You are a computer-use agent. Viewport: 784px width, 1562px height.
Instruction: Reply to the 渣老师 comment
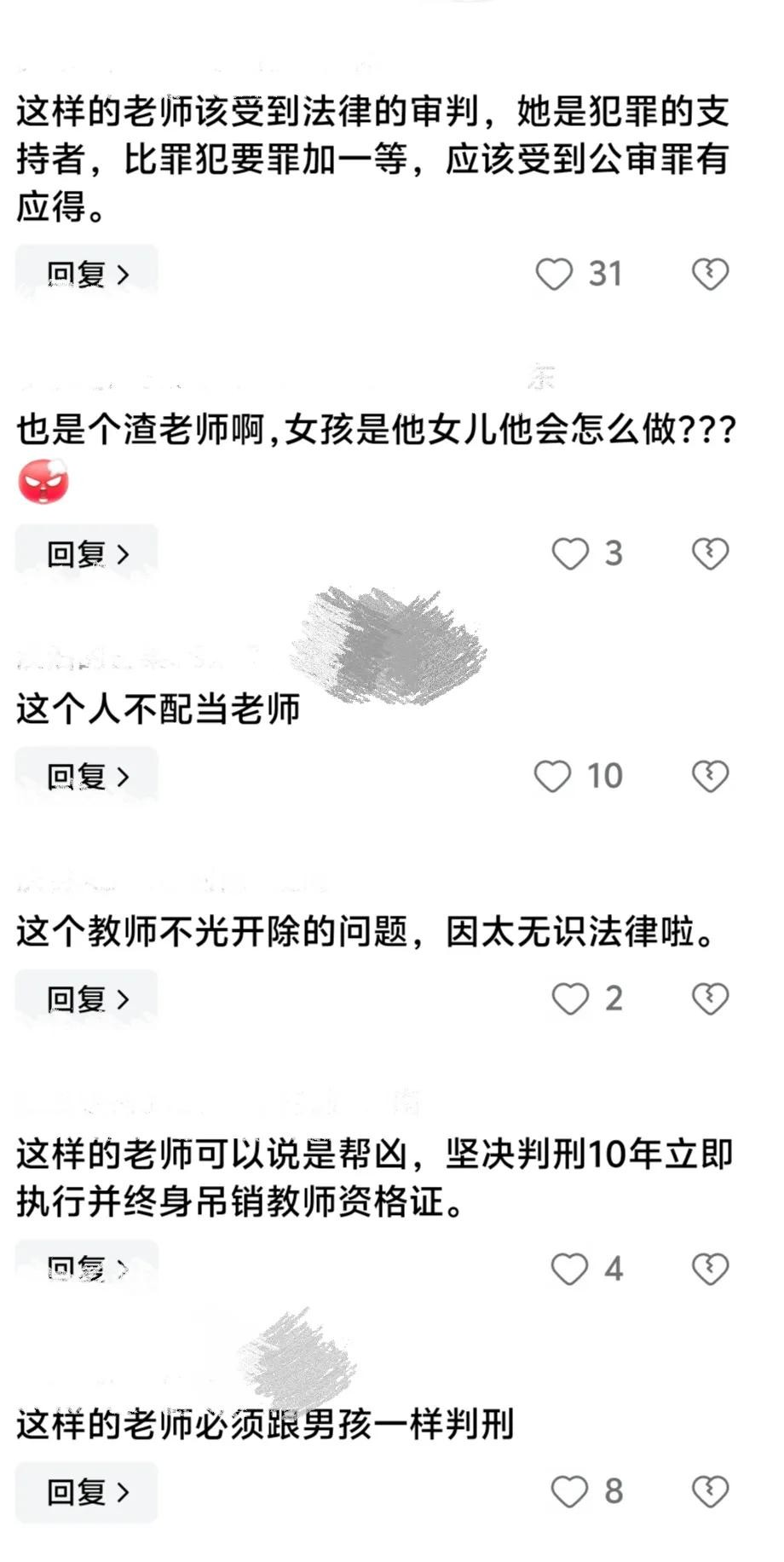click(x=86, y=553)
